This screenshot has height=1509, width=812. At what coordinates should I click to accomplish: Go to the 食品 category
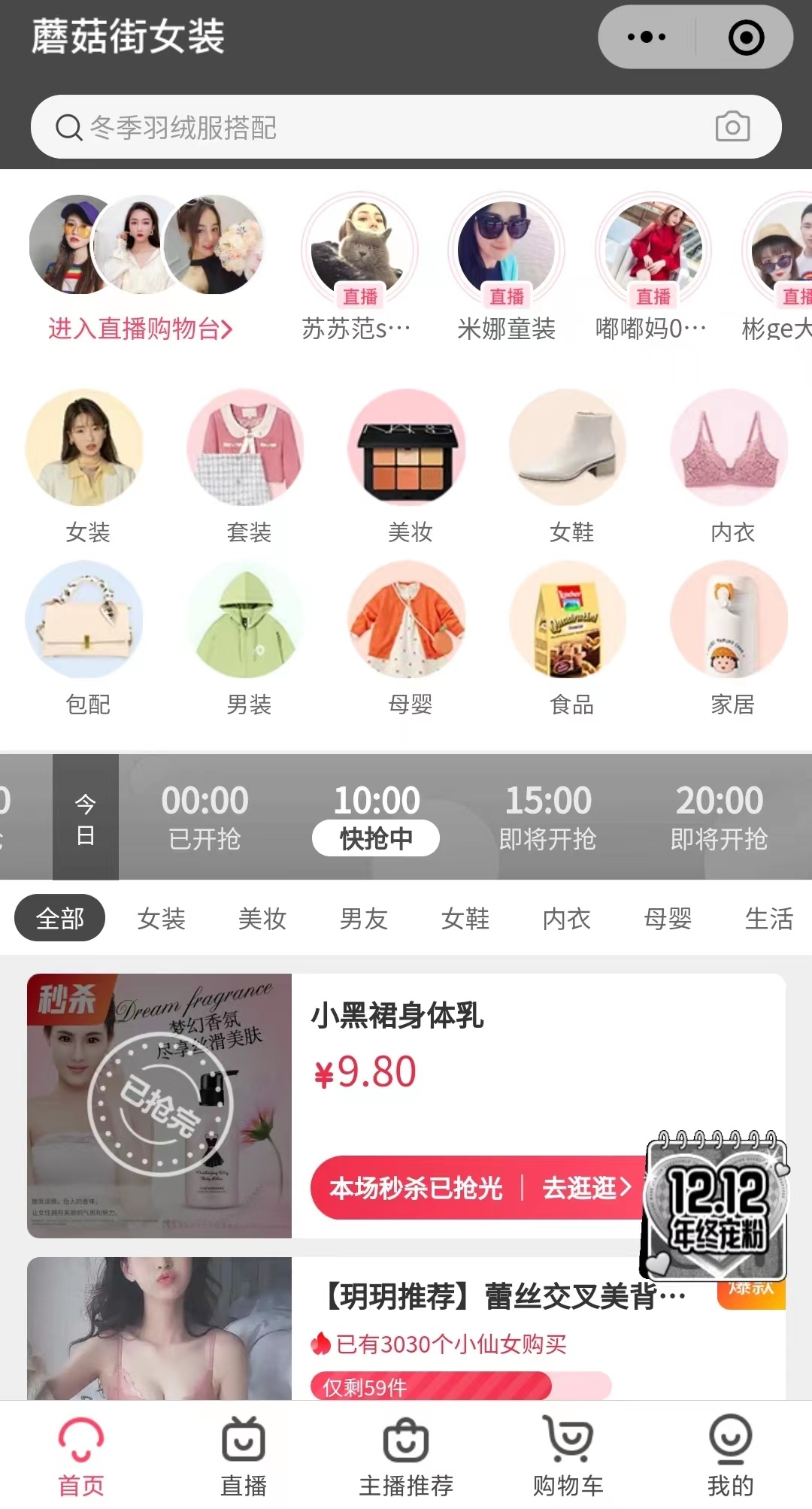click(571, 638)
